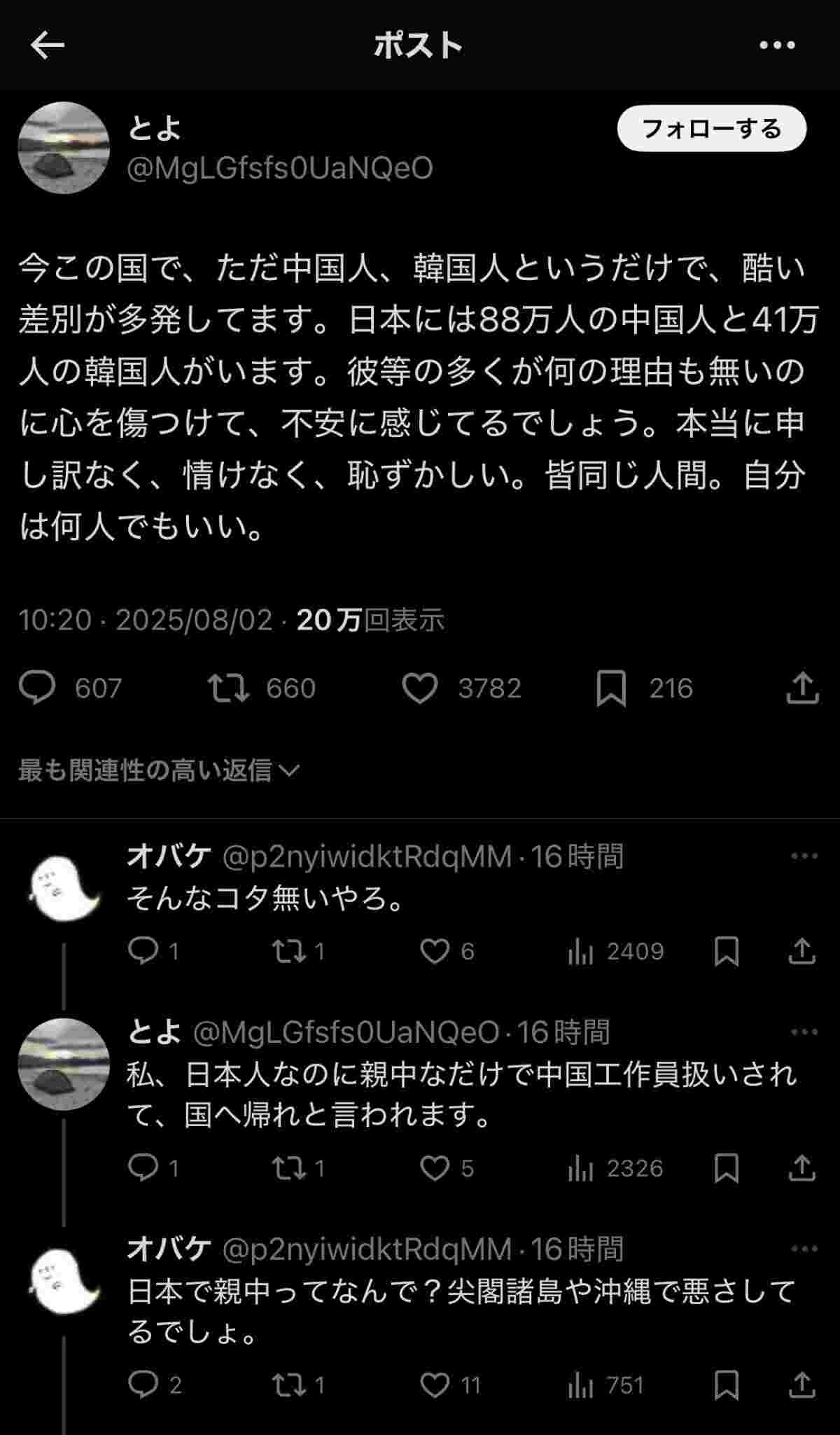The image size is (840, 1435).
Task: View the 20万回表示 view count details
Action: click(x=370, y=620)
